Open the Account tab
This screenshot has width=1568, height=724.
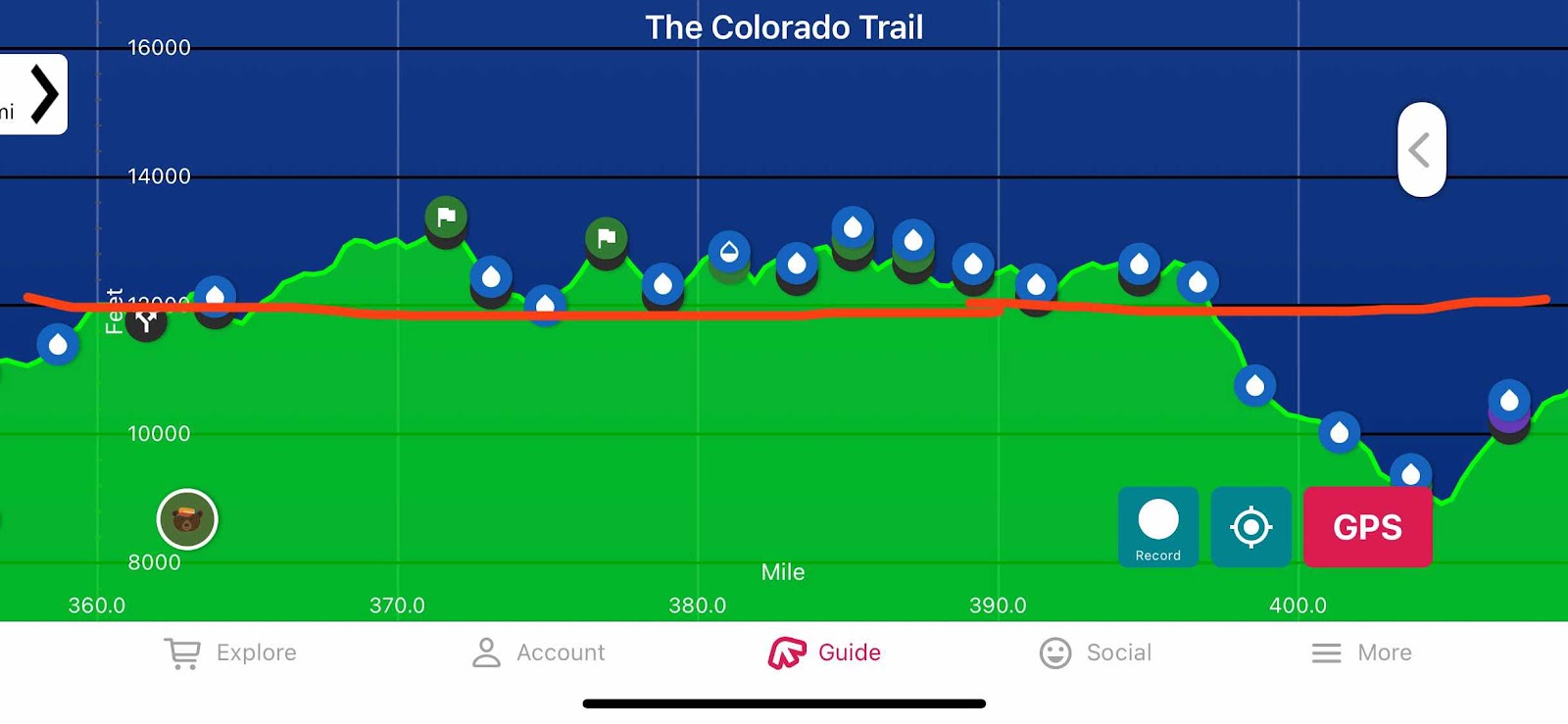click(538, 652)
